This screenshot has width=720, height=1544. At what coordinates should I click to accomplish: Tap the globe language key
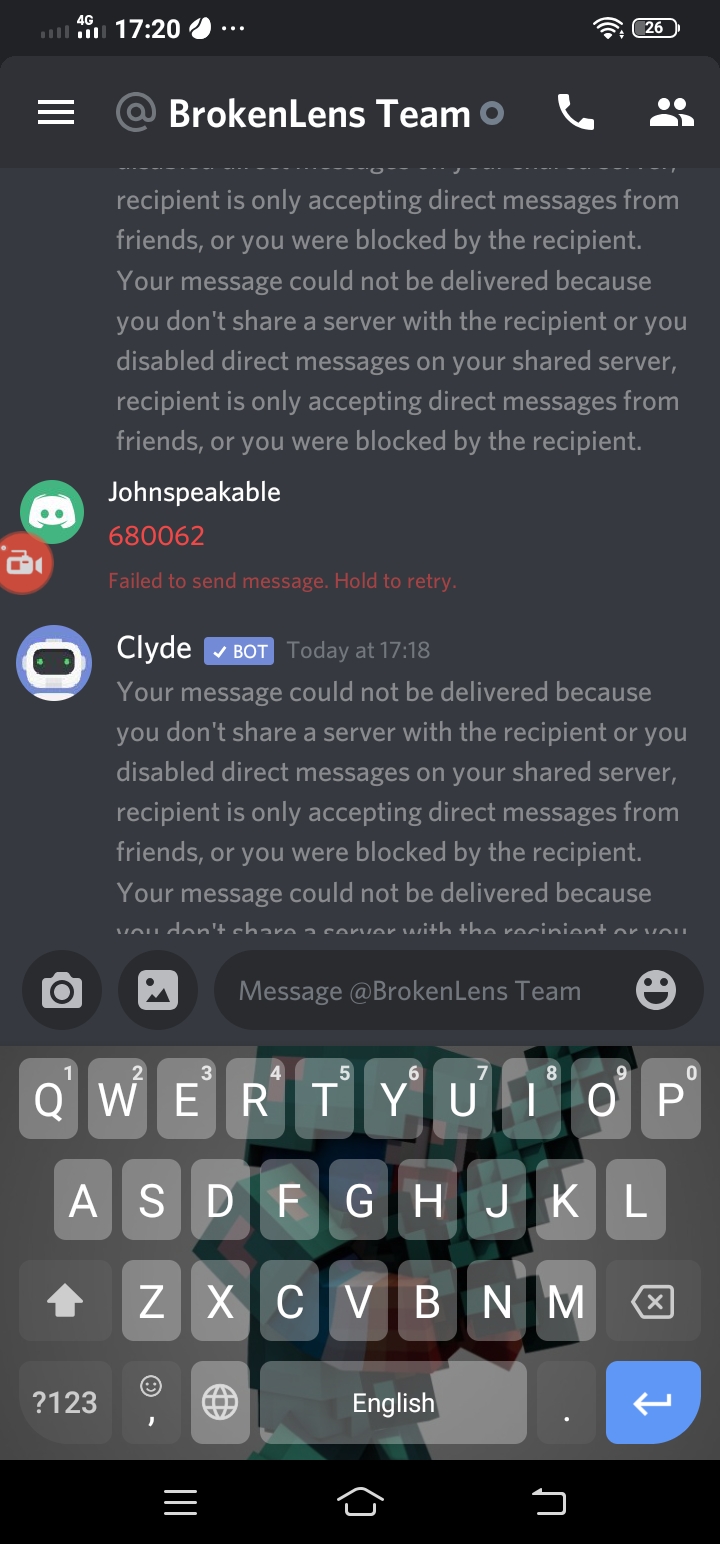220,1402
